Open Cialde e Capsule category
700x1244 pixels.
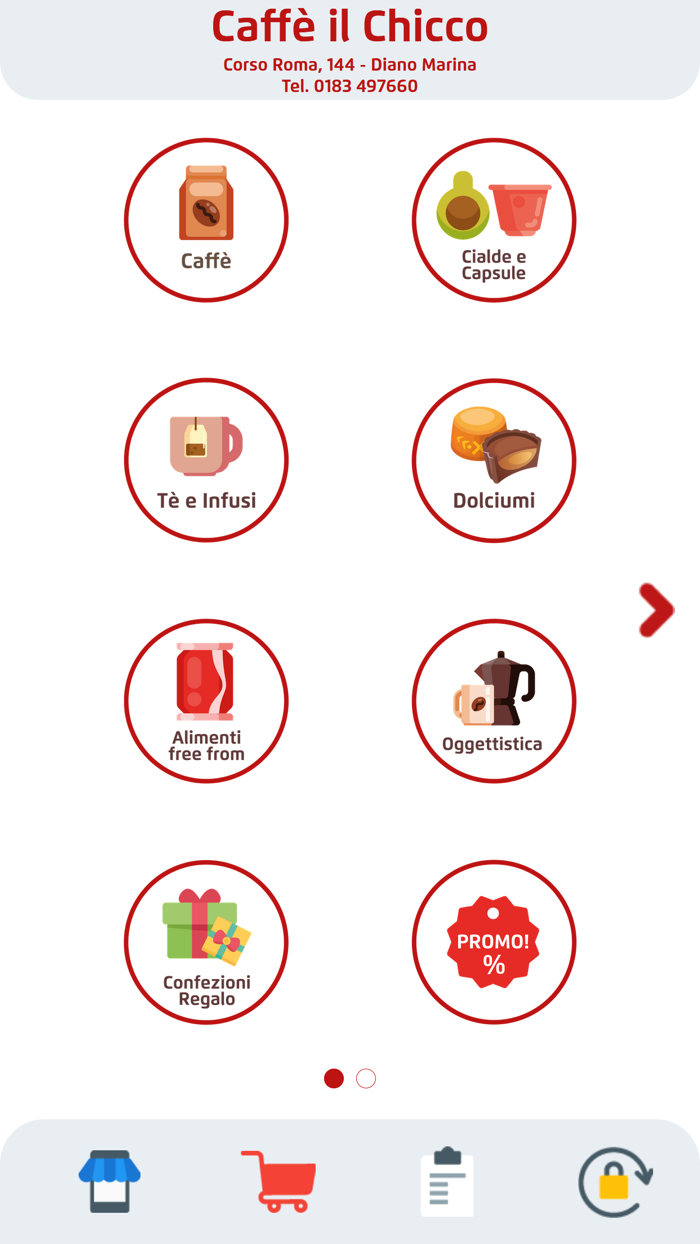pyautogui.click(x=494, y=220)
